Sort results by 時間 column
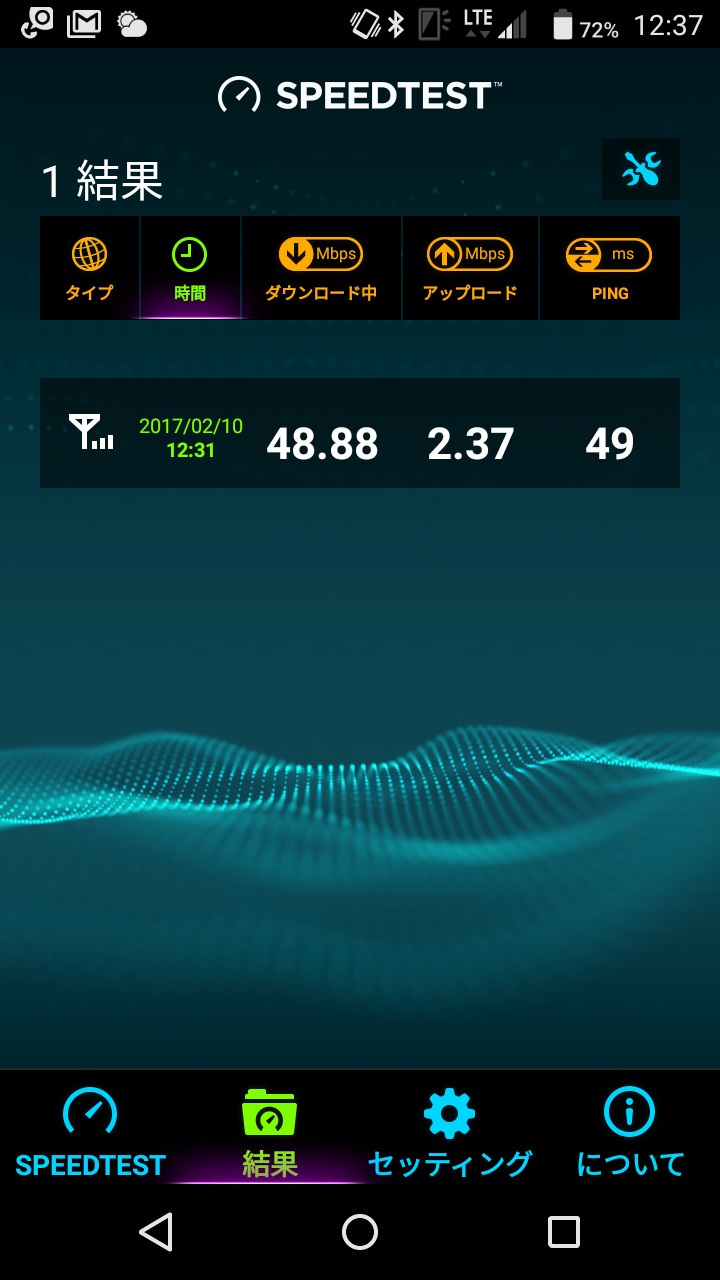 190,268
